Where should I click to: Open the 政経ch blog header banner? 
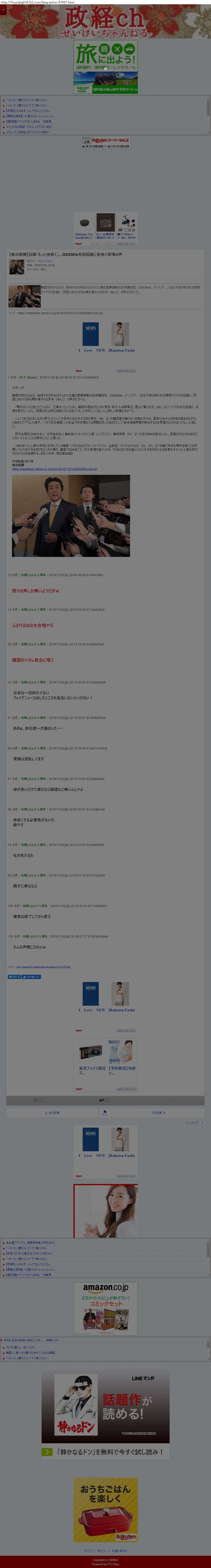click(x=105, y=21)
